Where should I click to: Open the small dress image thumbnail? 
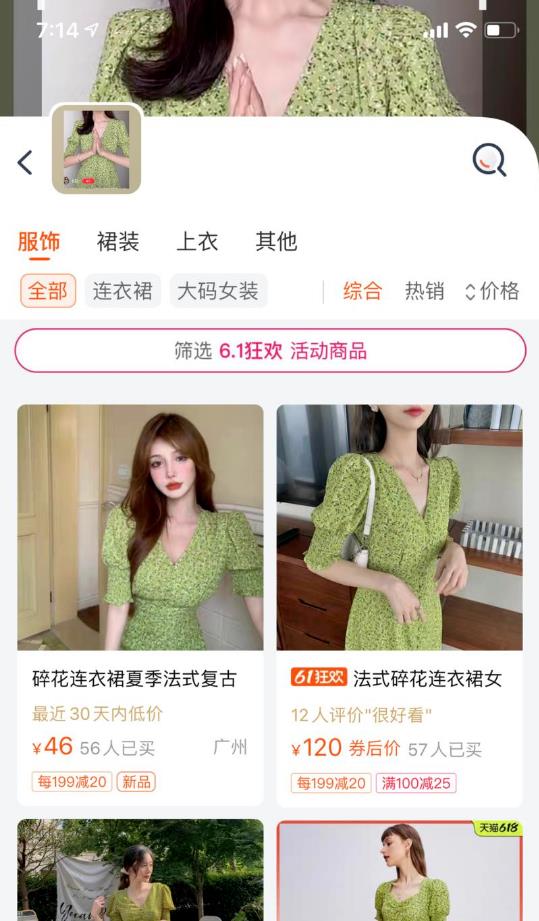point(96,149)
